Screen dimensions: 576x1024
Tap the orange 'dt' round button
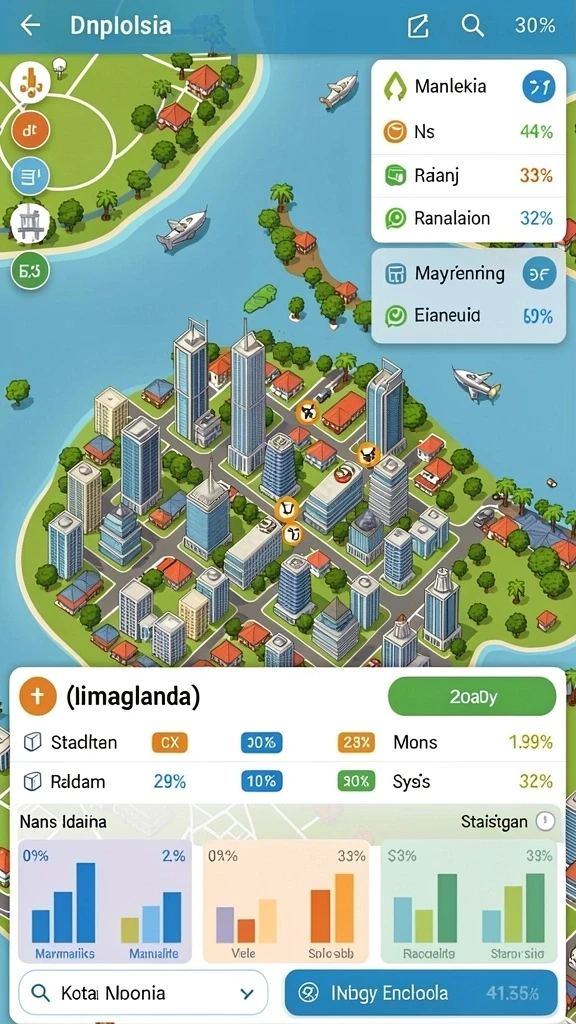point(30,131)
